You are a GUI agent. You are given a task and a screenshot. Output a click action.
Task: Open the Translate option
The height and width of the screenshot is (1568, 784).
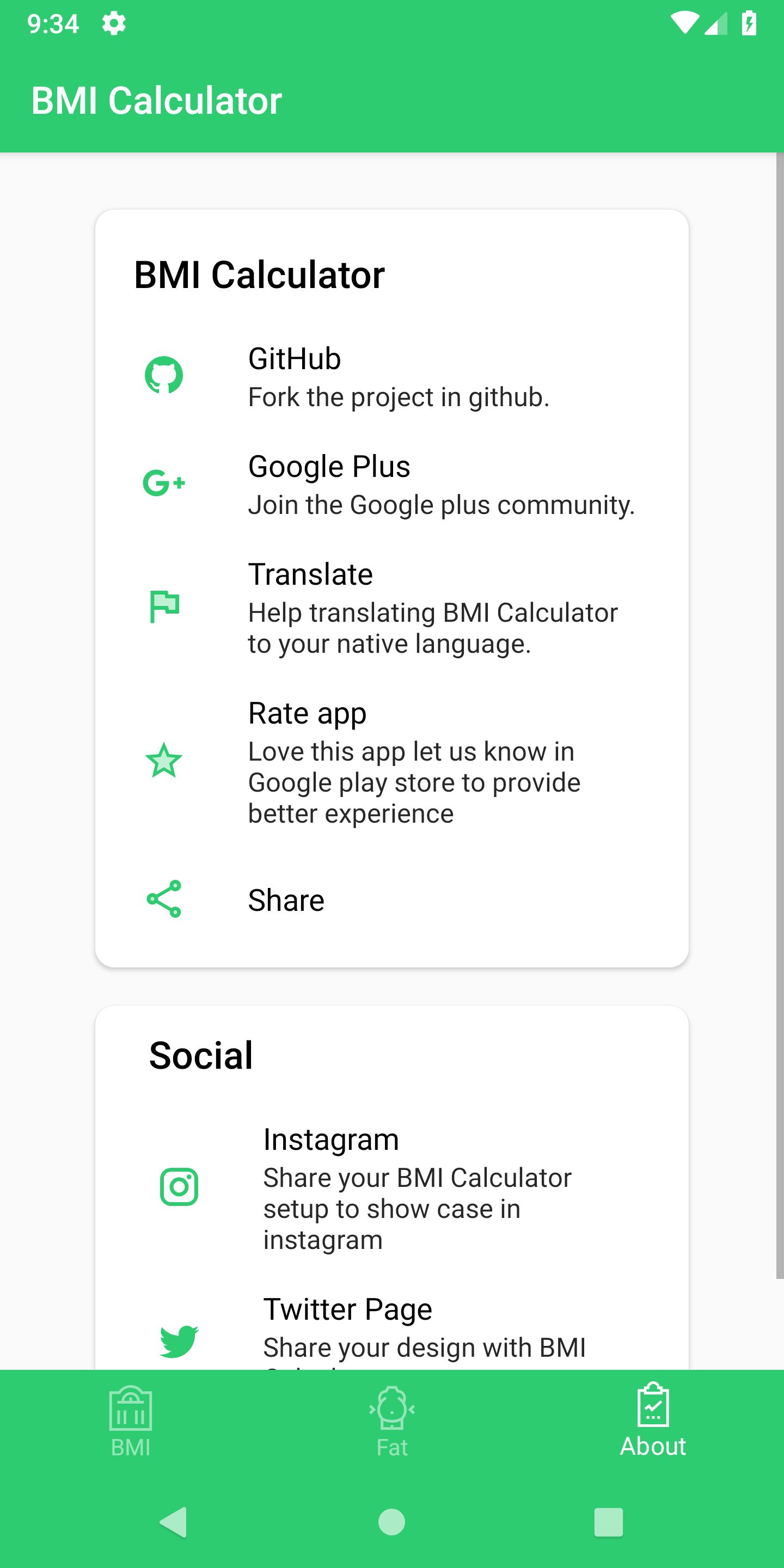pyautogui.click(x=391, y=608)
